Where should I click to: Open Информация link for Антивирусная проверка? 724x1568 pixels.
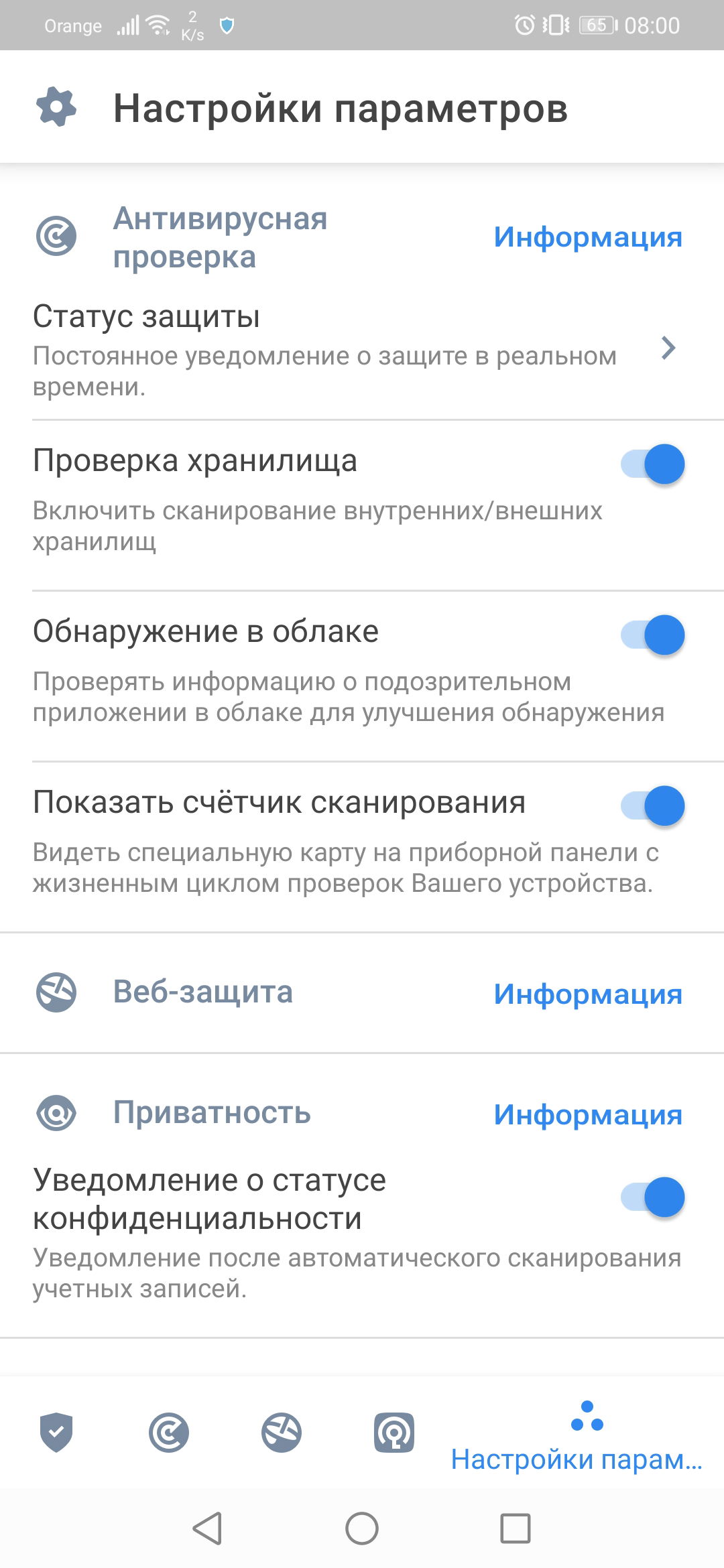(587, 237)
